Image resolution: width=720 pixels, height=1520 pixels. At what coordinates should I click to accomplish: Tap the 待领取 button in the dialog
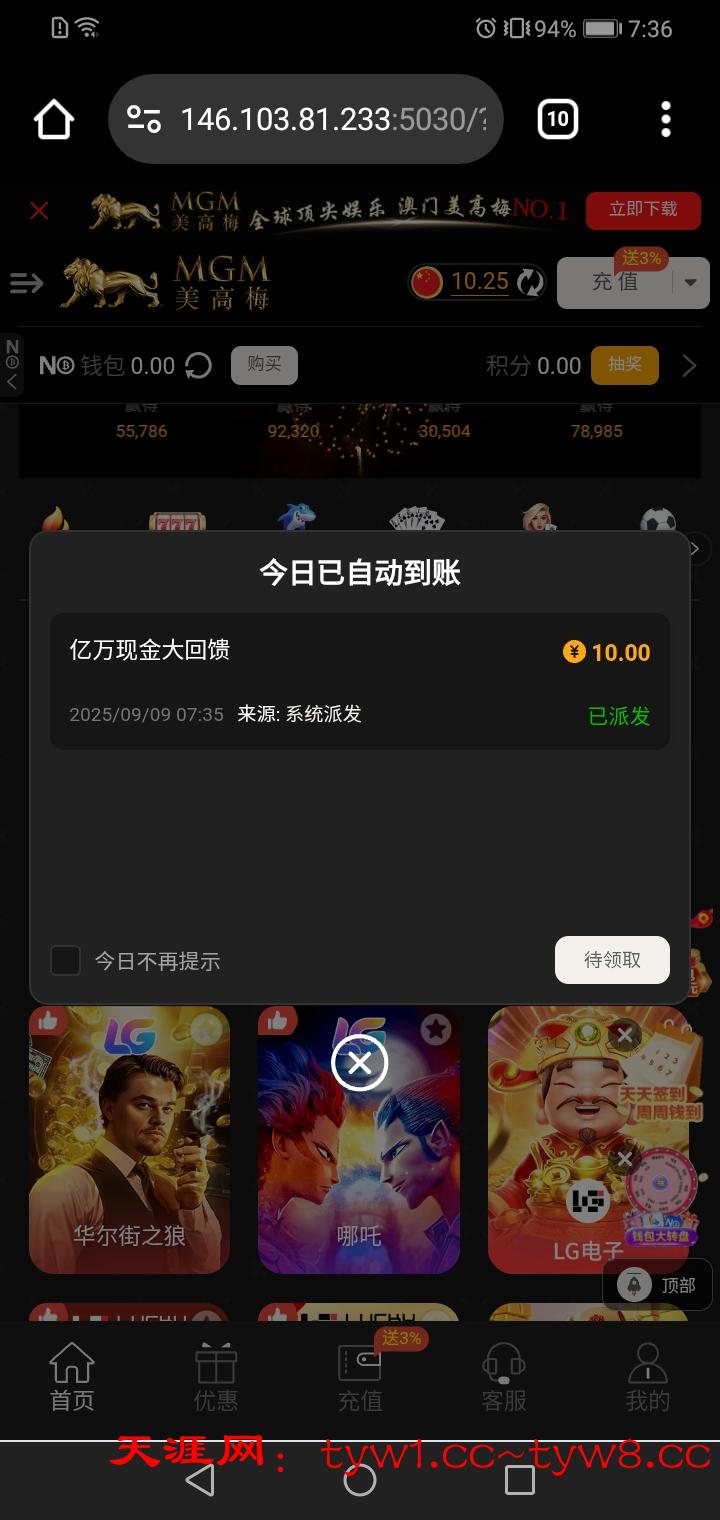pos(612,960)
